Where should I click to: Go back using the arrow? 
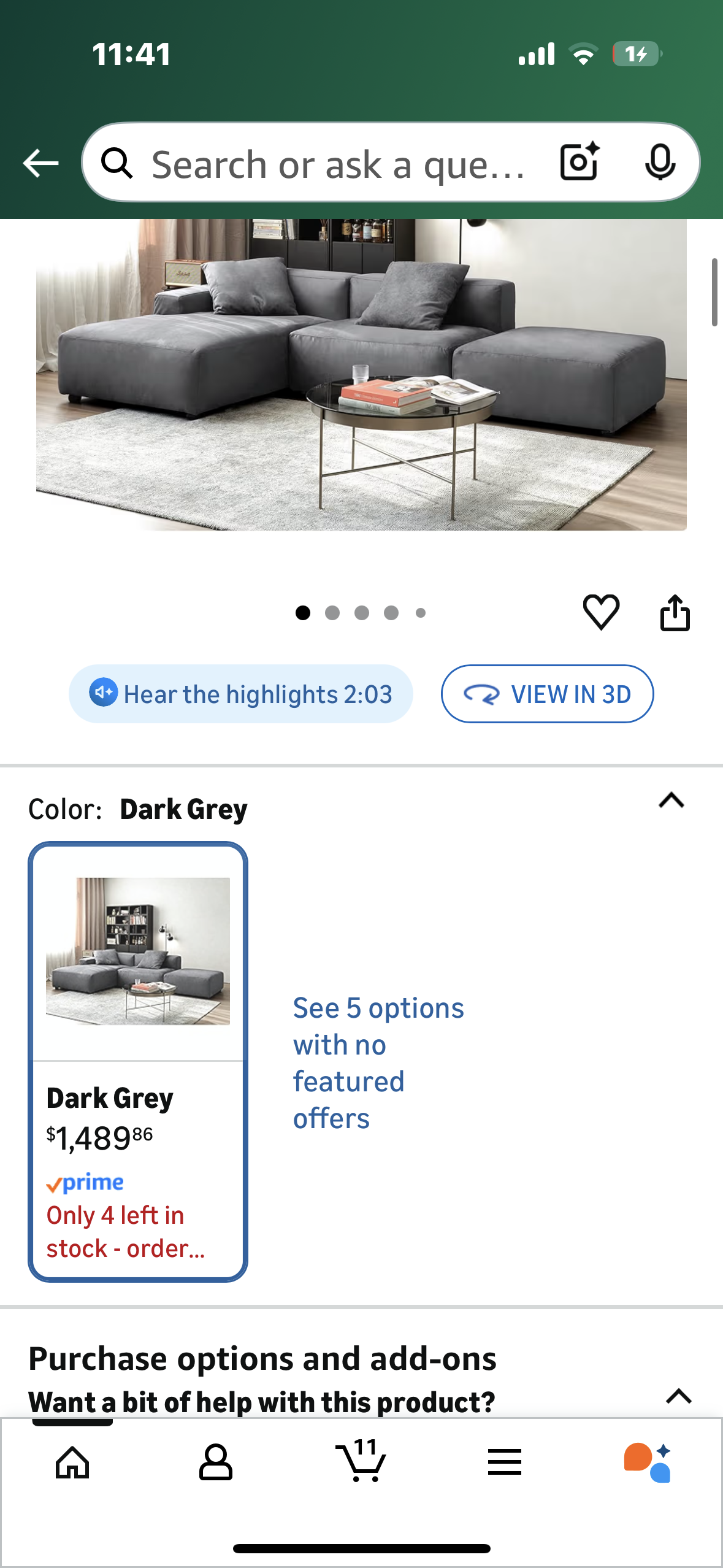coord(40,163)
